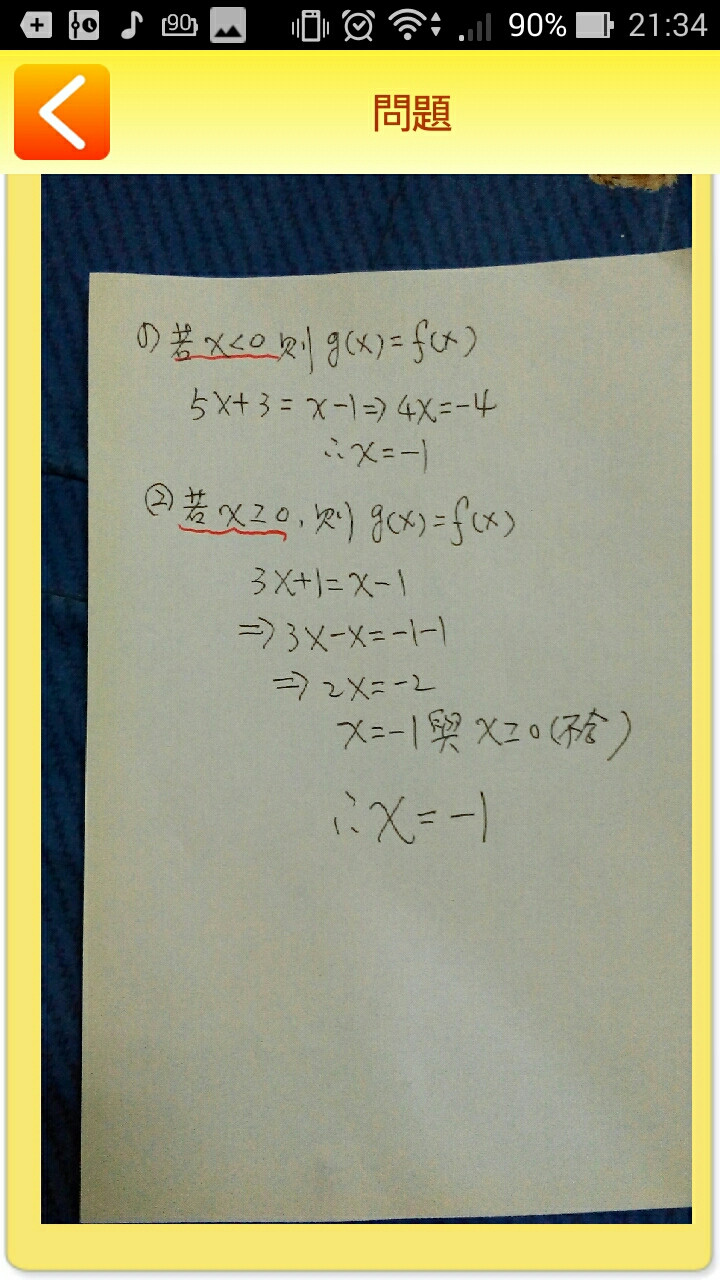This screenshot has height=1280, width=720.
Task: Open the handwritten solution photo
Action: click(x=366, y=698)
